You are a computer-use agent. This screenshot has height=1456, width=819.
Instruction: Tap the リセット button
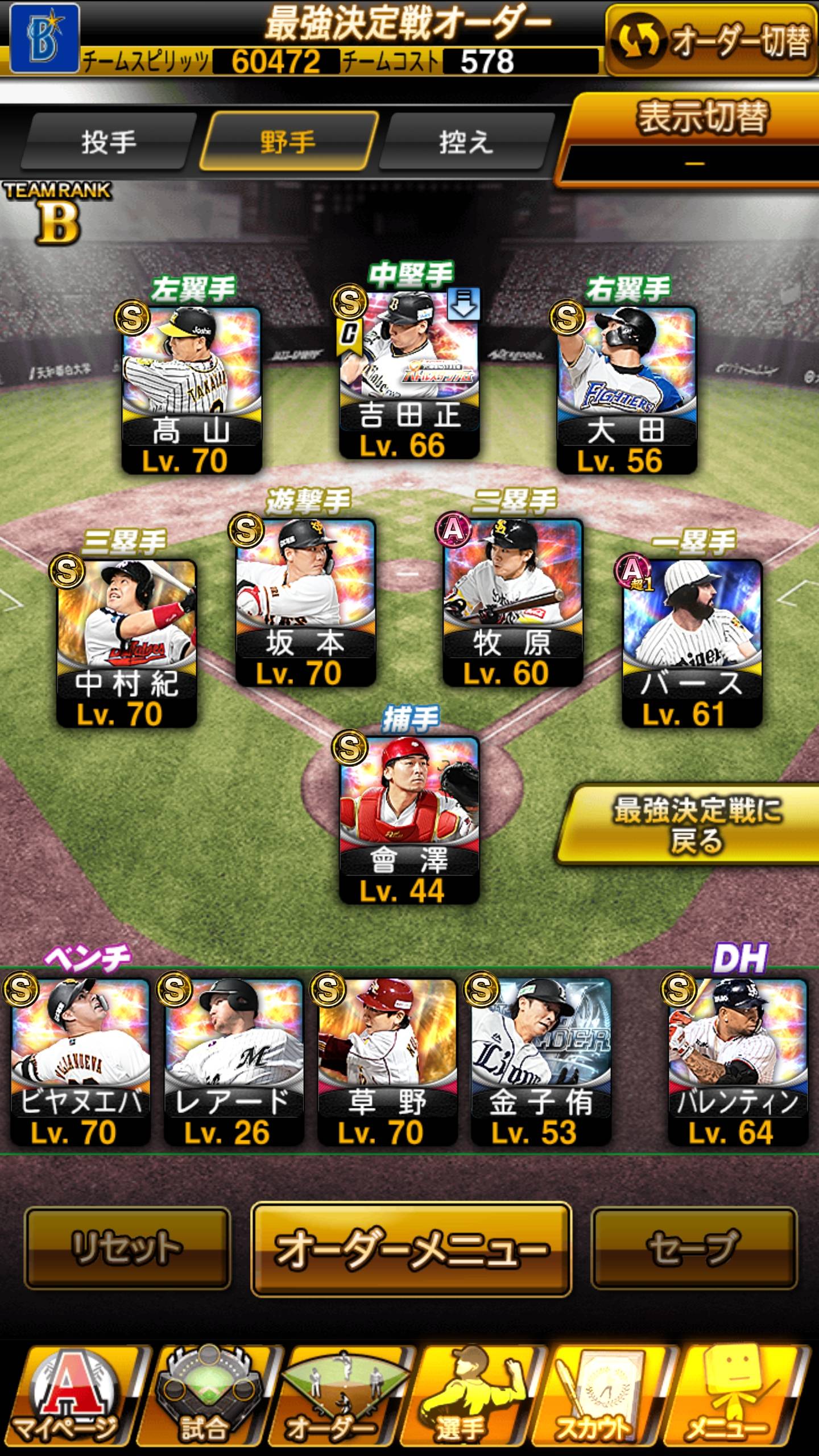click(x=127, y=1248)
